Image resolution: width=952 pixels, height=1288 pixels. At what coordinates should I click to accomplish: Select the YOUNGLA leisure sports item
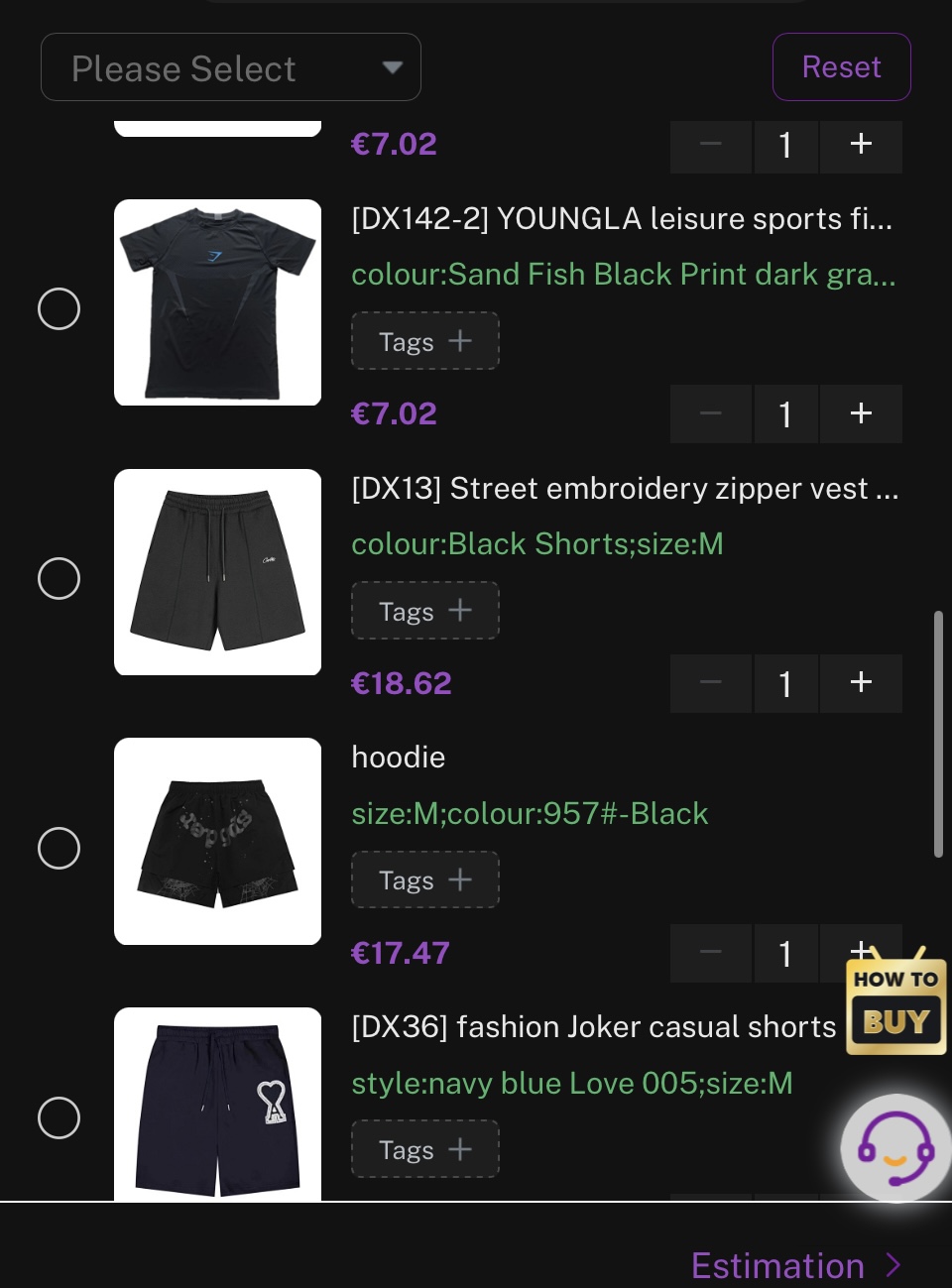(x=59, y=309)
